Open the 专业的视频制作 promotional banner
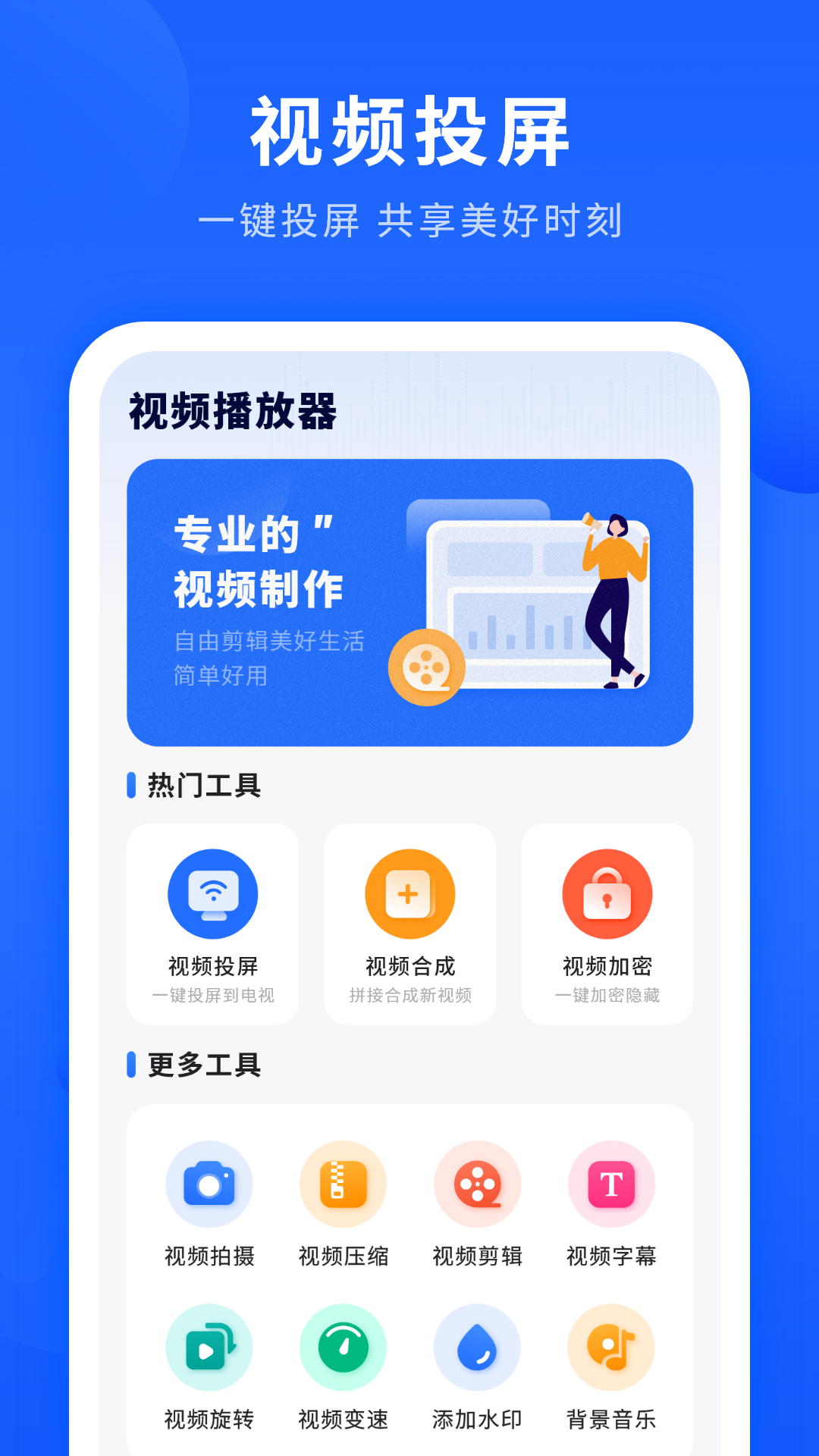 click(409, 603)
